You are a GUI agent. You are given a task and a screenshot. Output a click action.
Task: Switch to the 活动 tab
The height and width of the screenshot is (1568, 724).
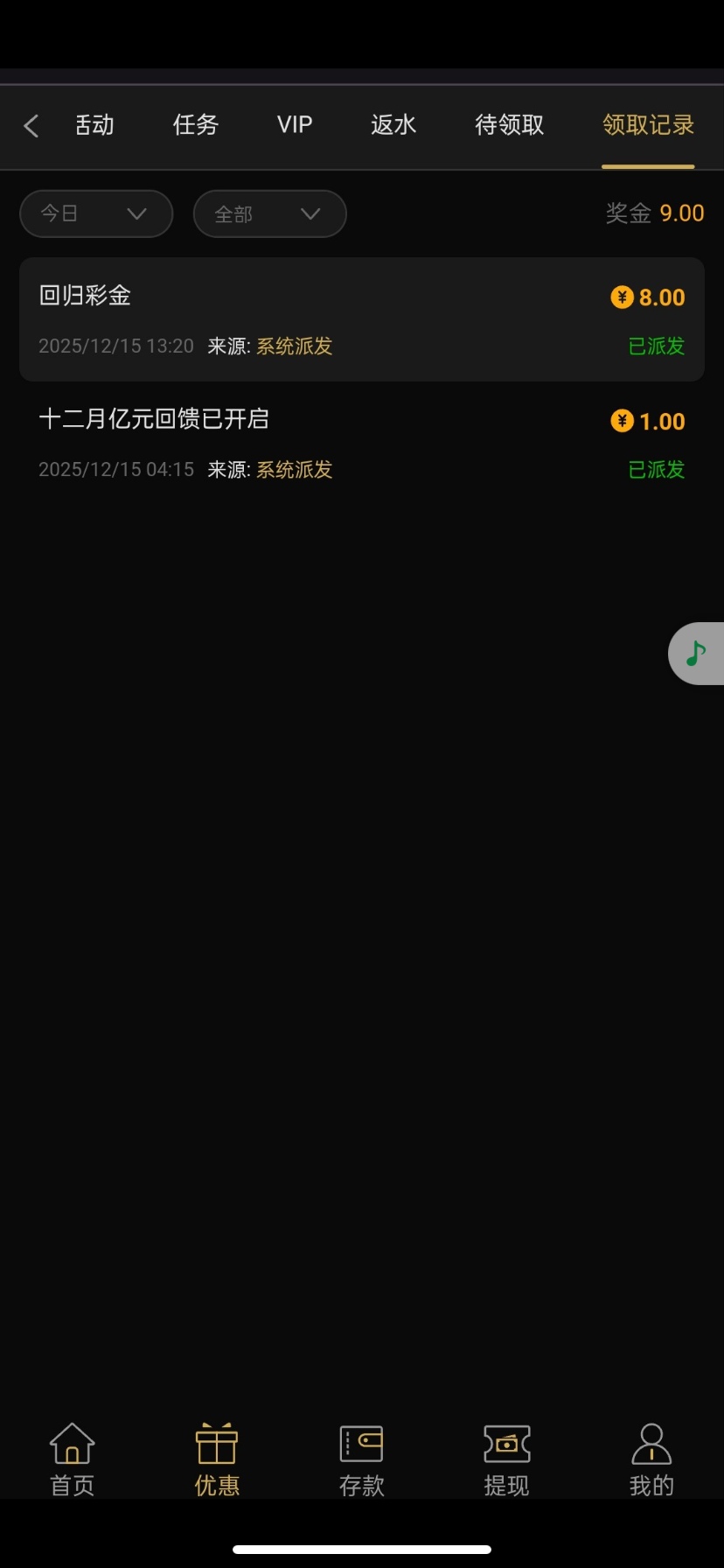tap(94, 125)
